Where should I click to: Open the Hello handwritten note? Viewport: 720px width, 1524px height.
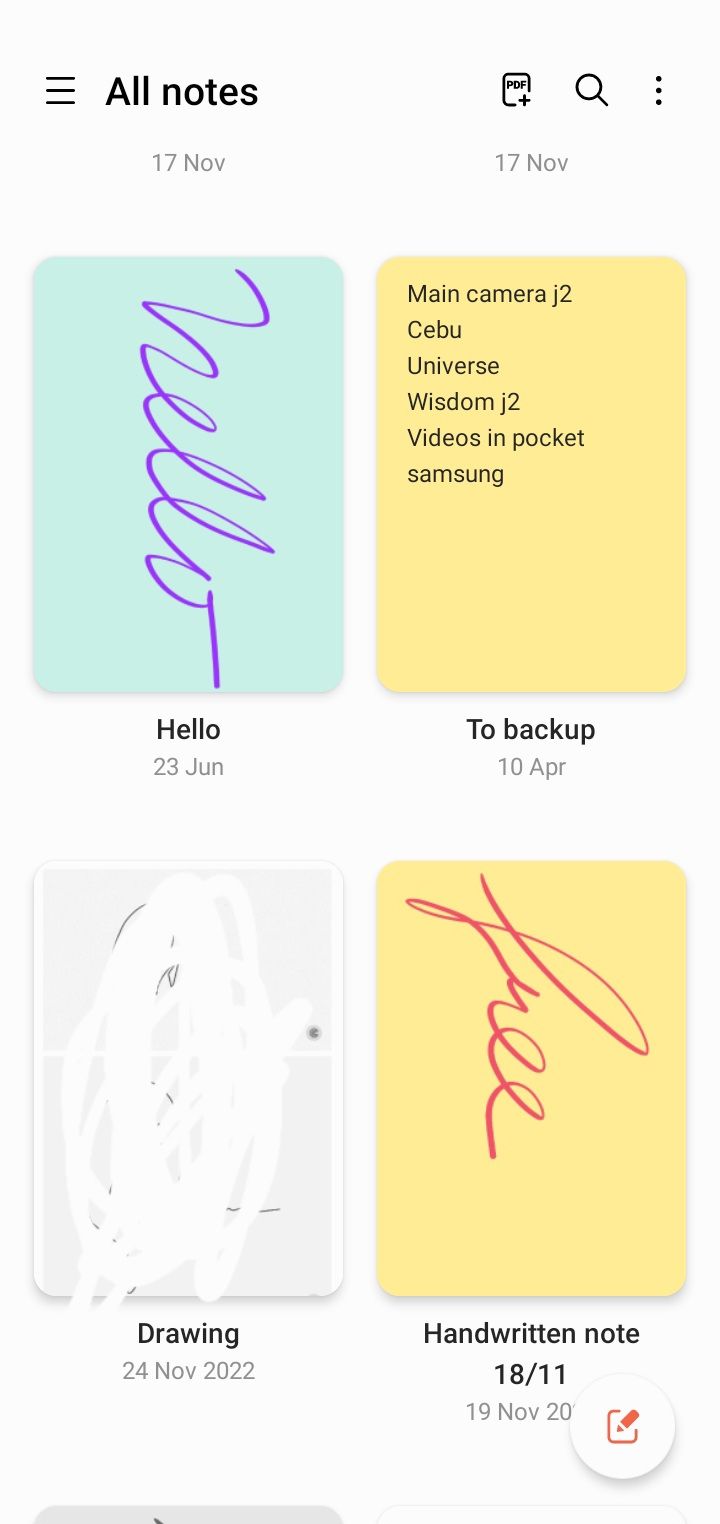click(188, 473)
